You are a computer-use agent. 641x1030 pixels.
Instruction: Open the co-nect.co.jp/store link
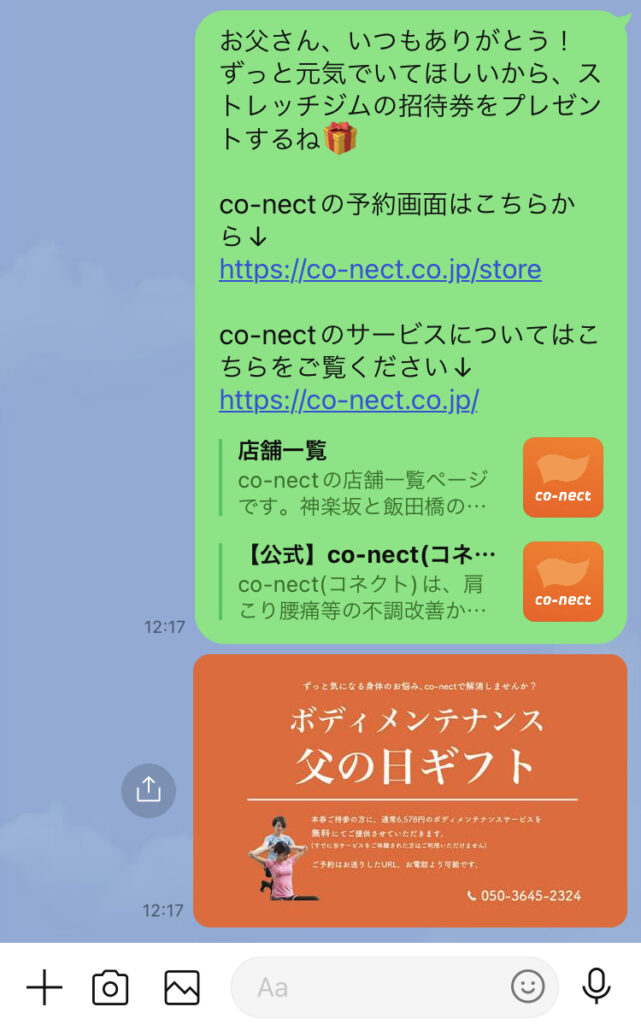click(x=380, y=270)
